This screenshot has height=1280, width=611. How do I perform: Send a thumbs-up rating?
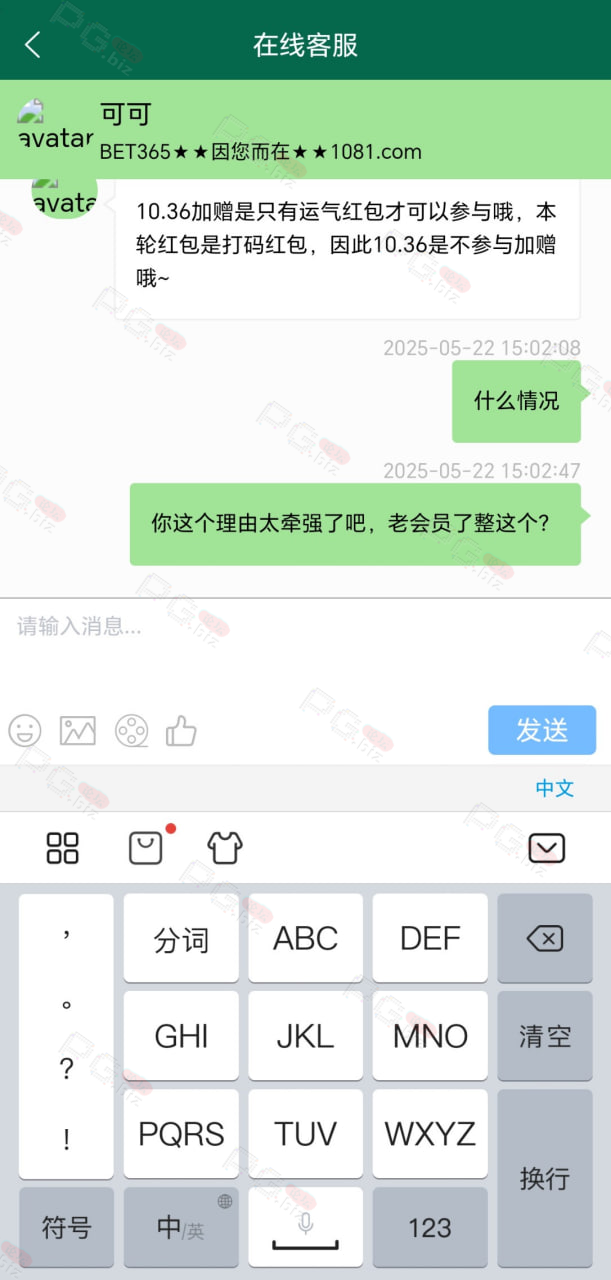coord(181,731)
